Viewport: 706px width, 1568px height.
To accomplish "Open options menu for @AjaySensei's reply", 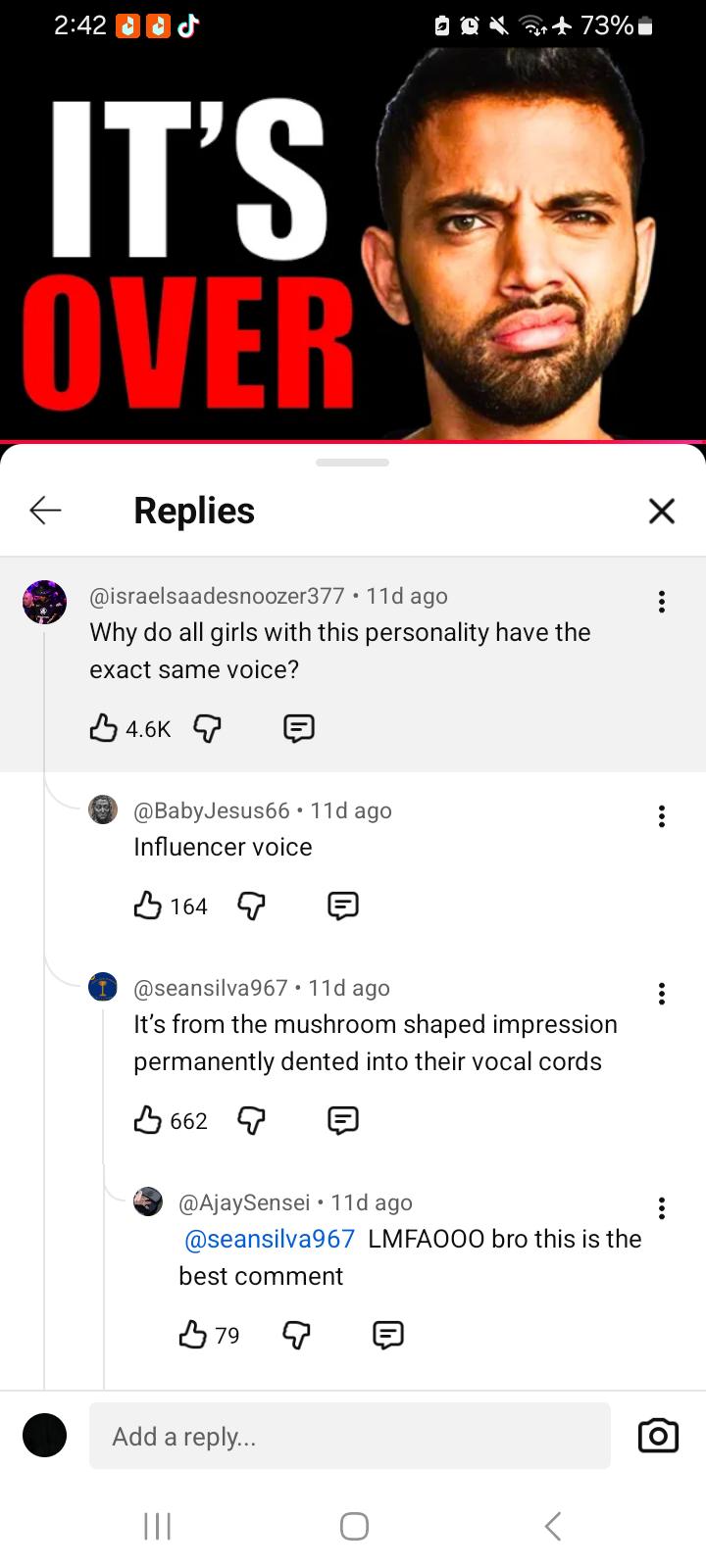I will pyautogui.click(x=662, y=1208).
